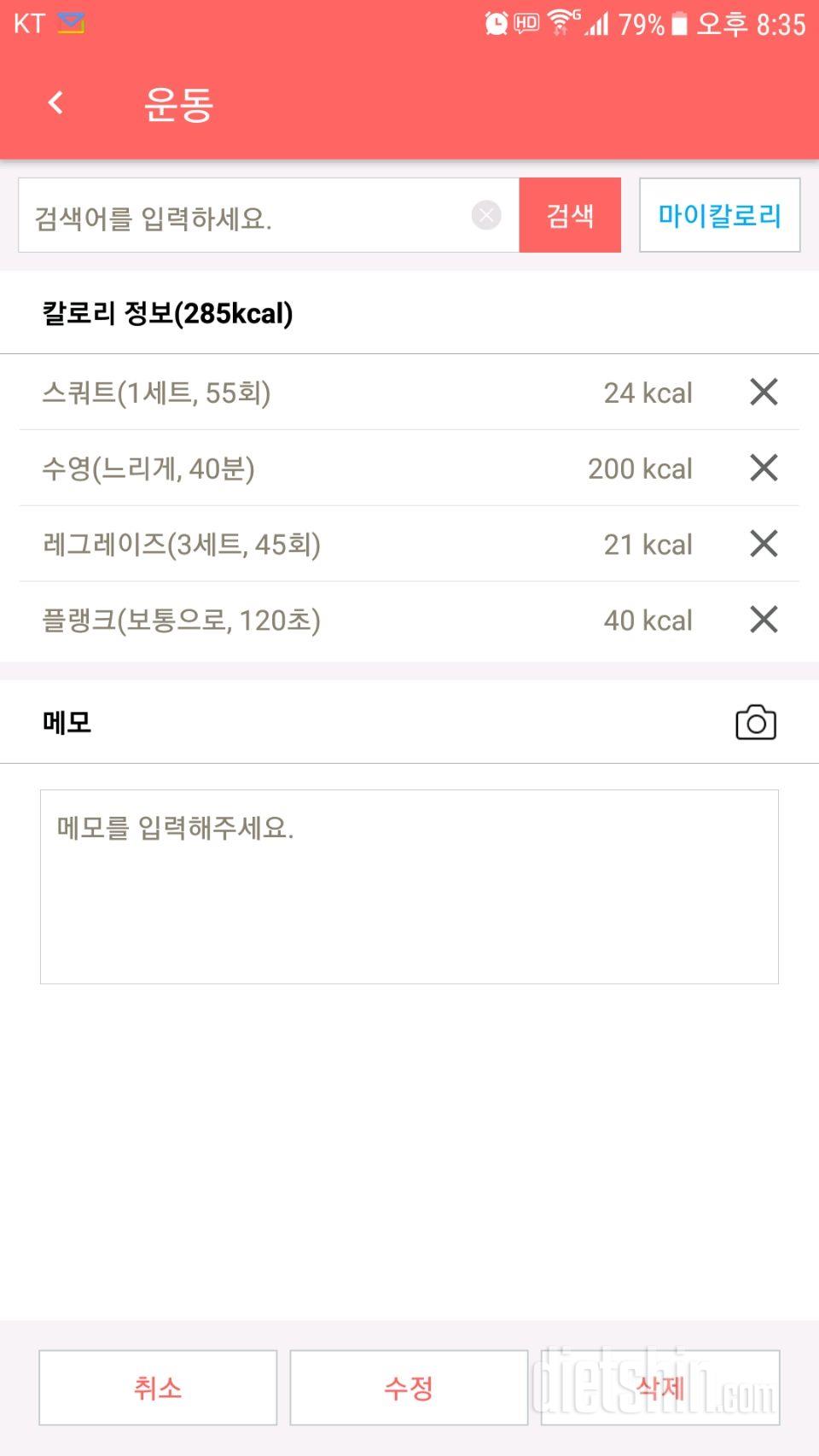Delete the record with 삭제 button
819x1456 pixels.
[660, 1388]
